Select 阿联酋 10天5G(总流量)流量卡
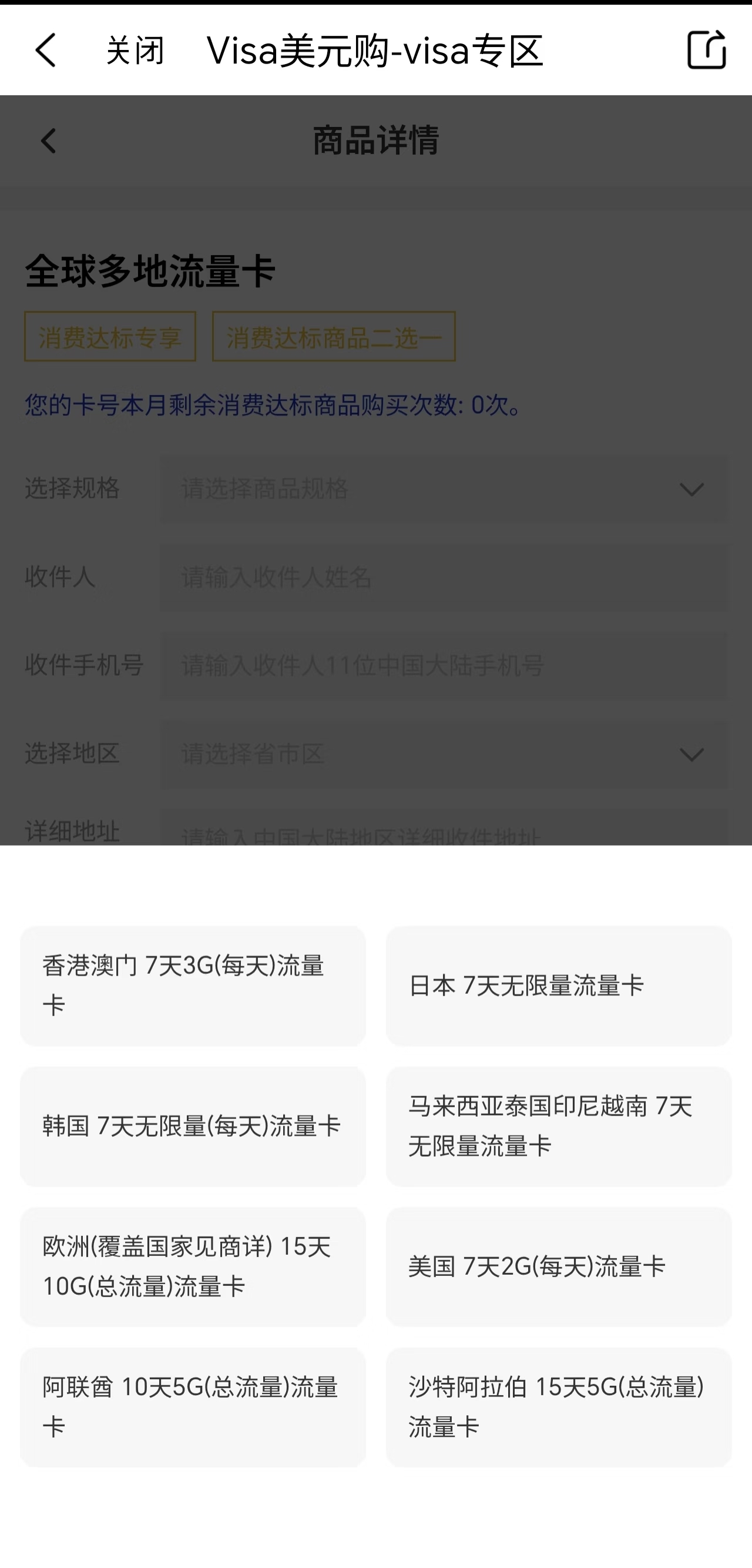752x1568 pixels. tap(193, 1406)
